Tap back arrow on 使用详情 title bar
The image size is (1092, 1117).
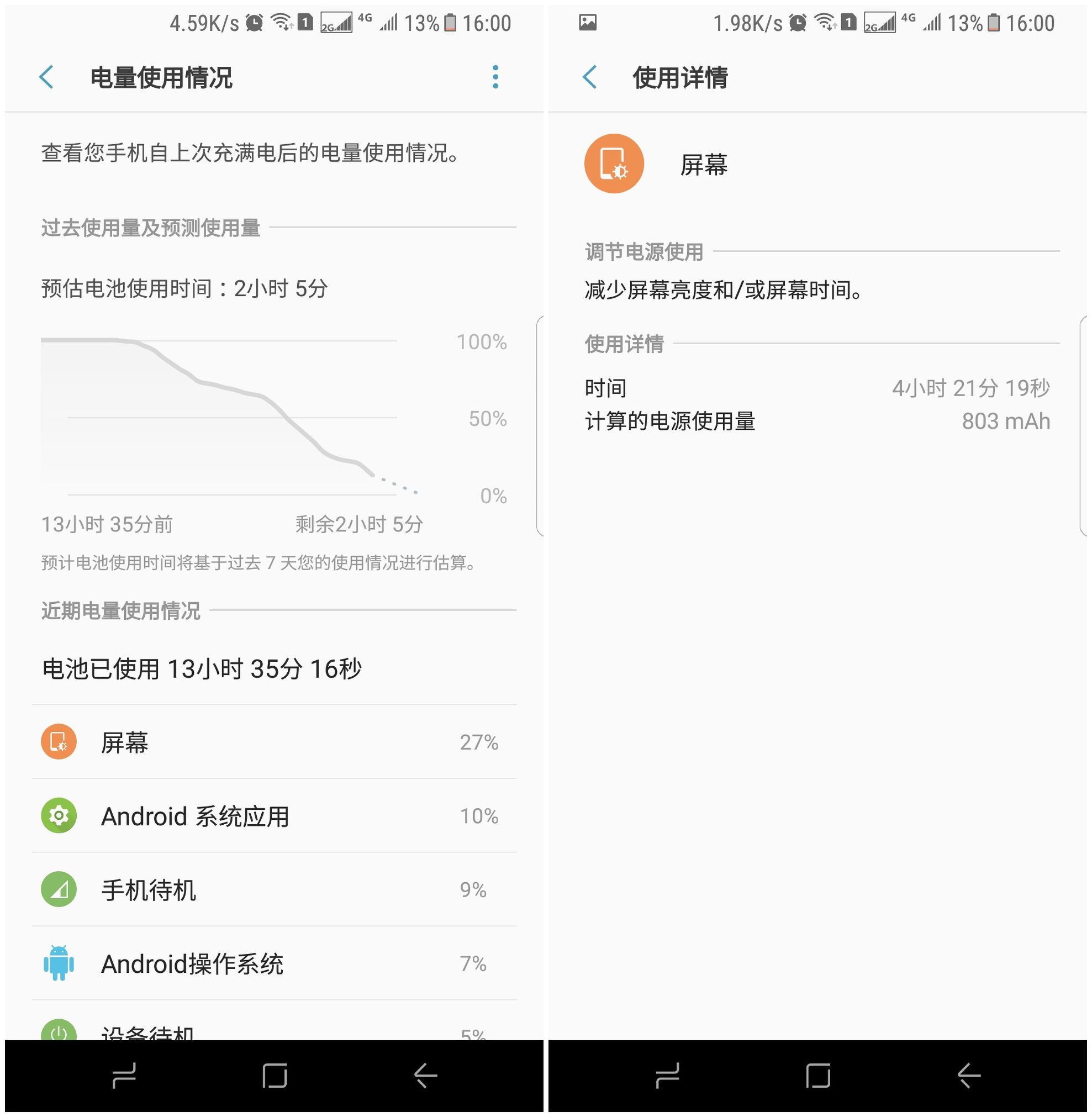tap(588, 76)
